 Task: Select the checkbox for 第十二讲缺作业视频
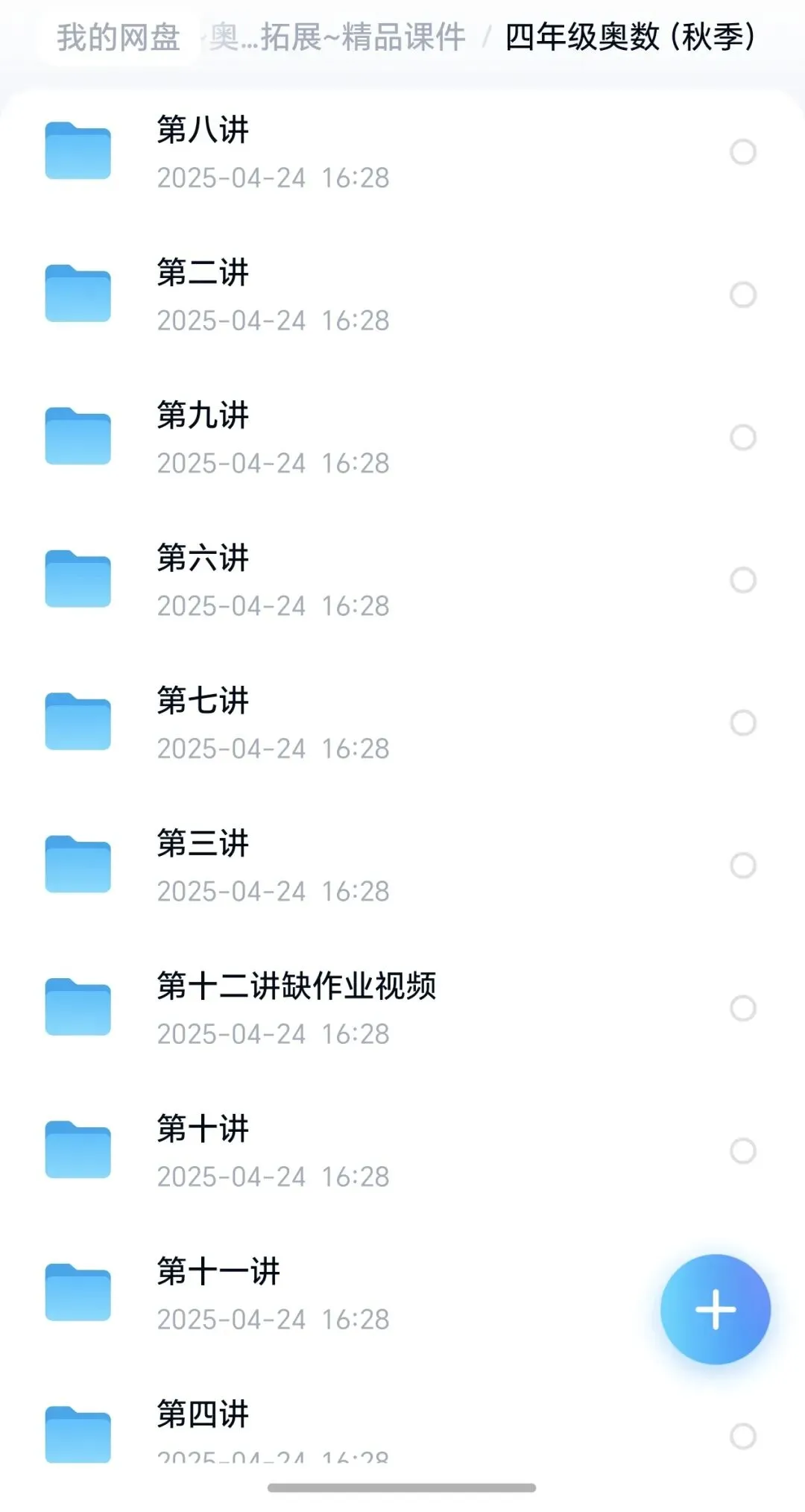pyautogui.click(x=743, y=1008)
